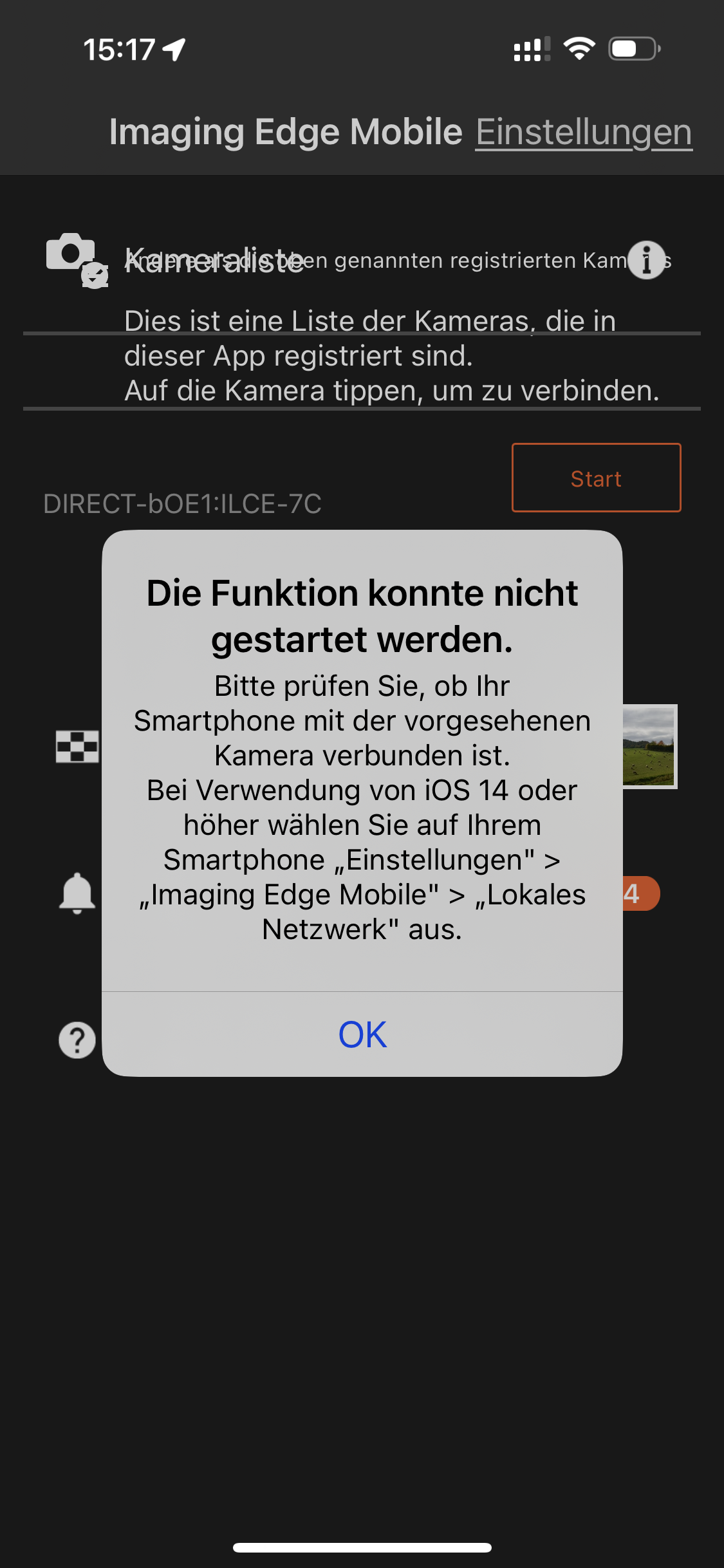Tap the location arrow next to the clock
Image resolution: width=724 pixels, height=1568 pixels.
tap(172, 48)
